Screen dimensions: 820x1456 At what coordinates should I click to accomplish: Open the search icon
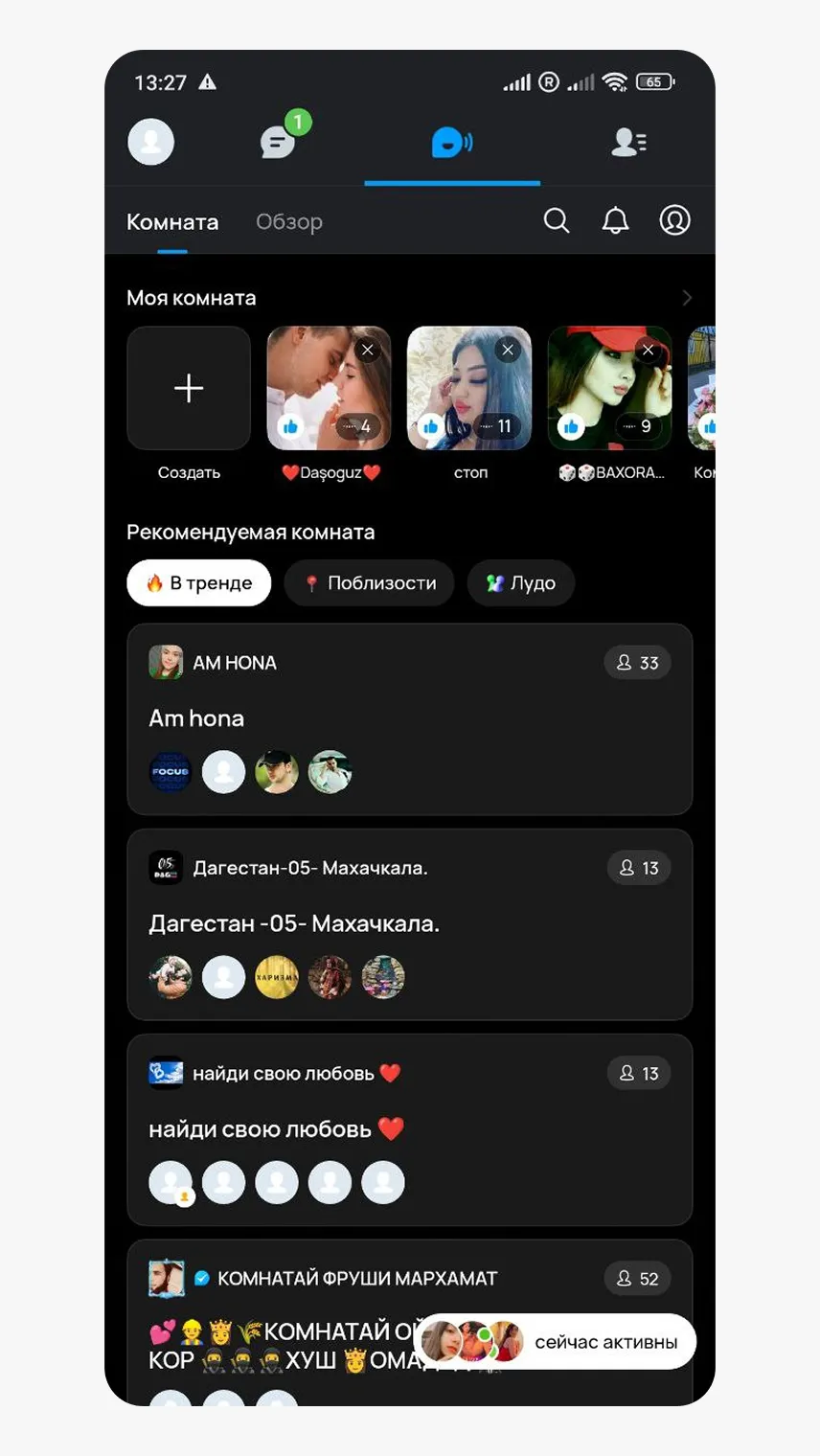pos(557,220)
